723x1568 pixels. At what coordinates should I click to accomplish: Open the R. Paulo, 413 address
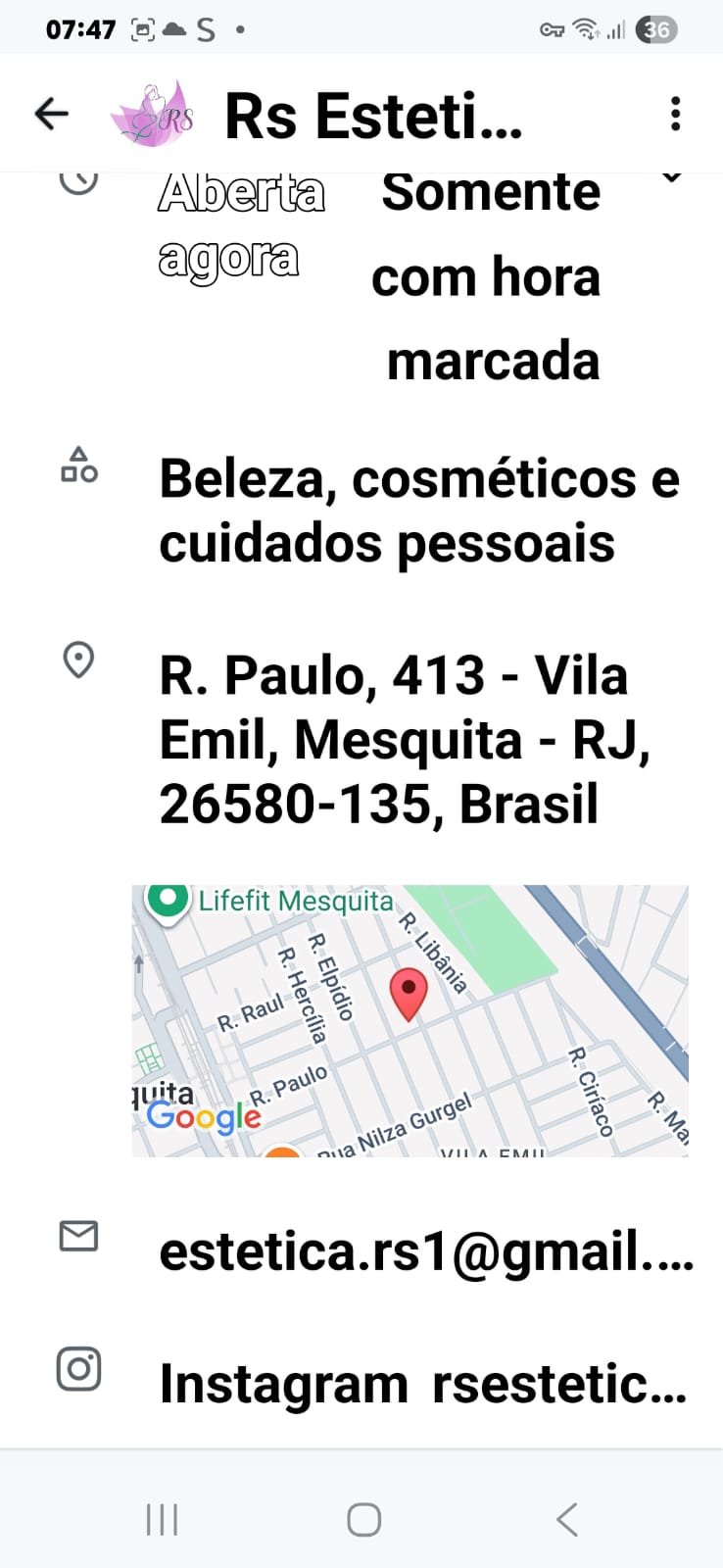[404, 740]
